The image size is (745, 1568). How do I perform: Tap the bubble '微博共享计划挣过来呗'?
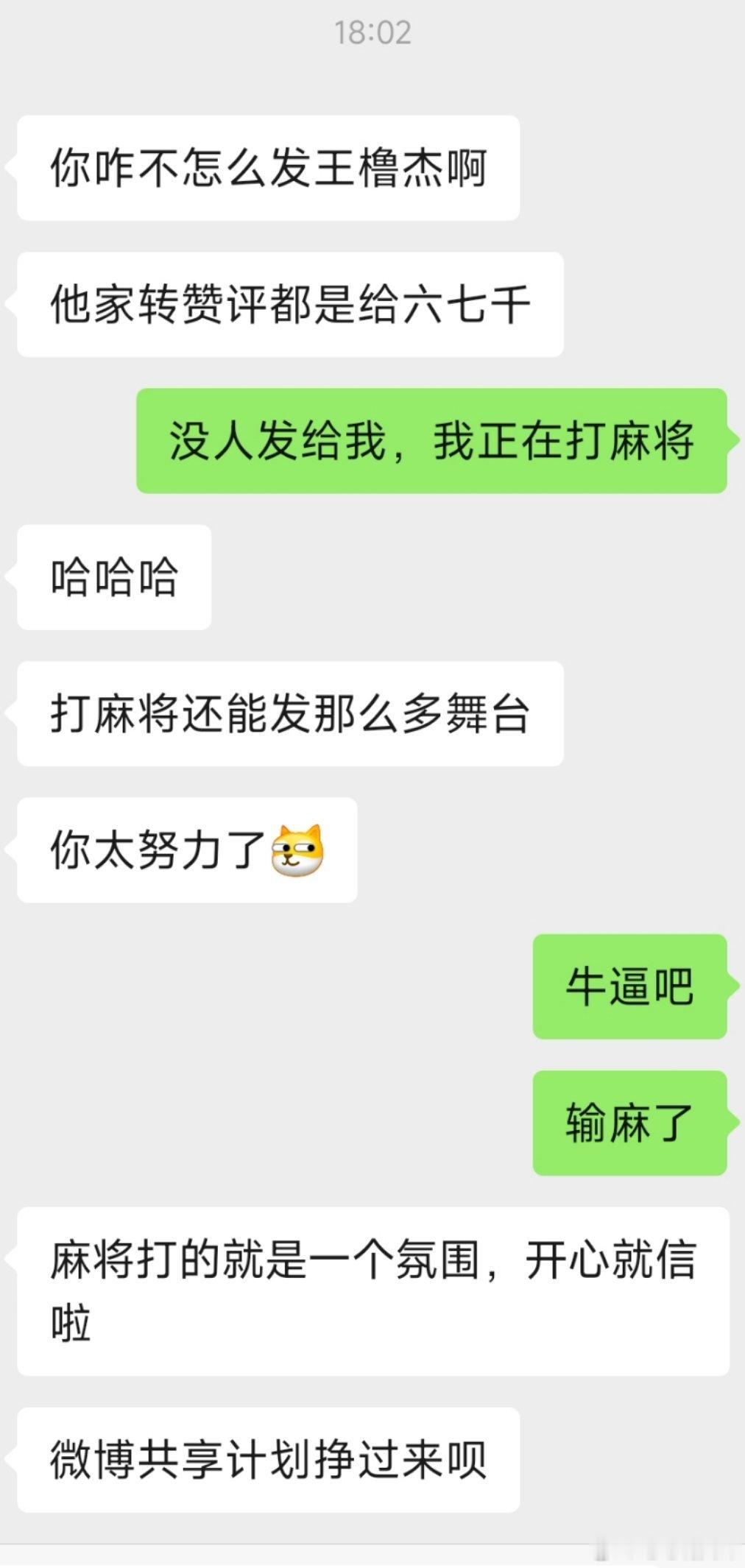(x=269, y=1460)
